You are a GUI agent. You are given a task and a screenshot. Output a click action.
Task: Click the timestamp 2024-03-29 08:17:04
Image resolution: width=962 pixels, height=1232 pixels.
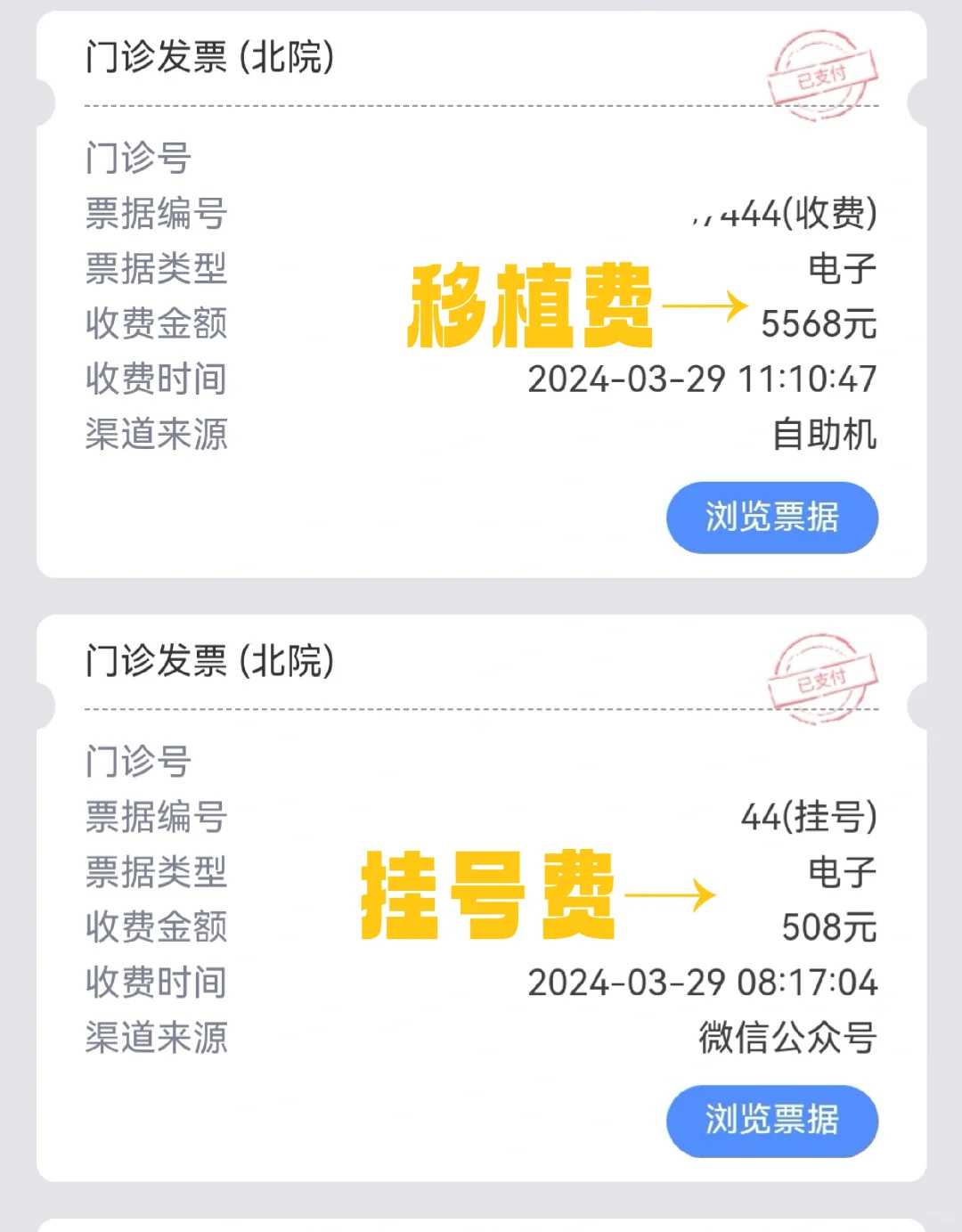click(x=704, y=984)
